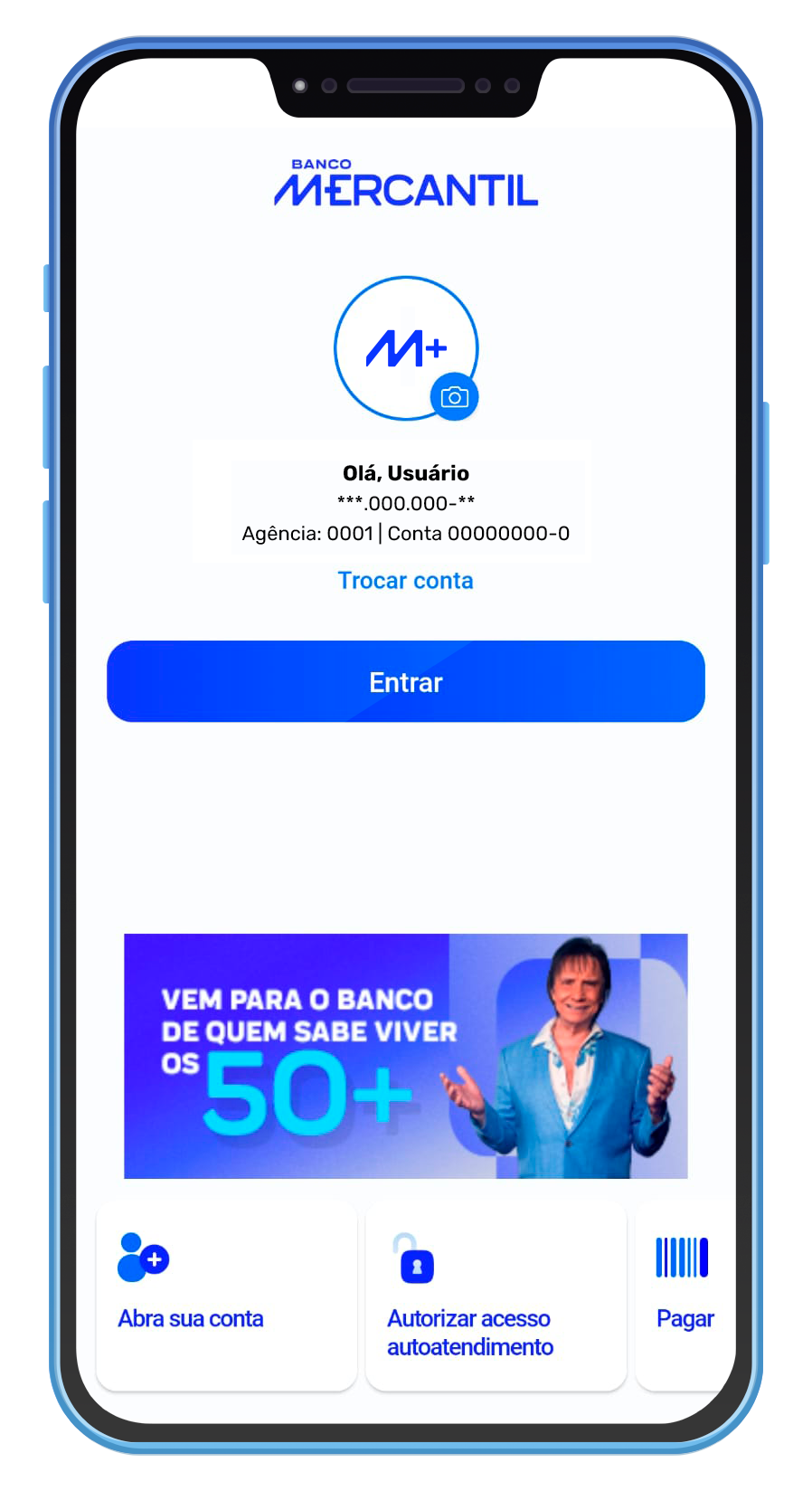Open Autorizar acesso autoatendimento card

click(496, 1294)
